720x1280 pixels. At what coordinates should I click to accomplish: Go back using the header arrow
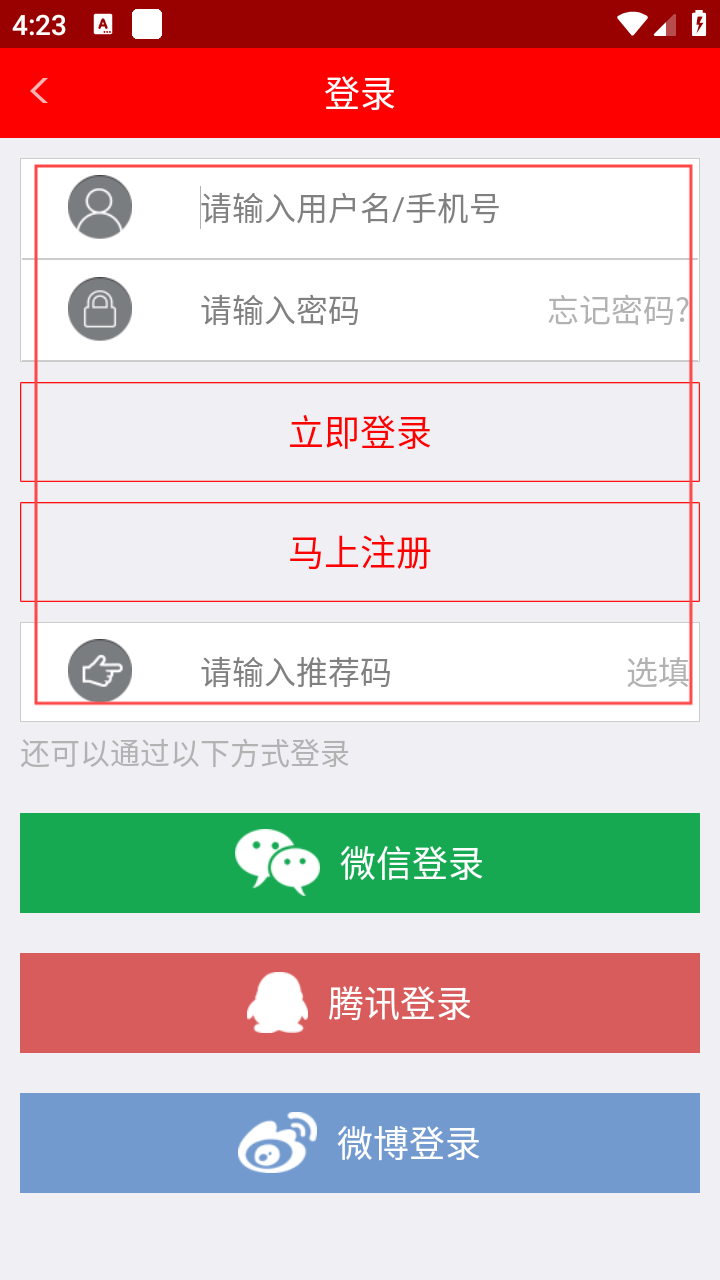(x=39, y=92)
